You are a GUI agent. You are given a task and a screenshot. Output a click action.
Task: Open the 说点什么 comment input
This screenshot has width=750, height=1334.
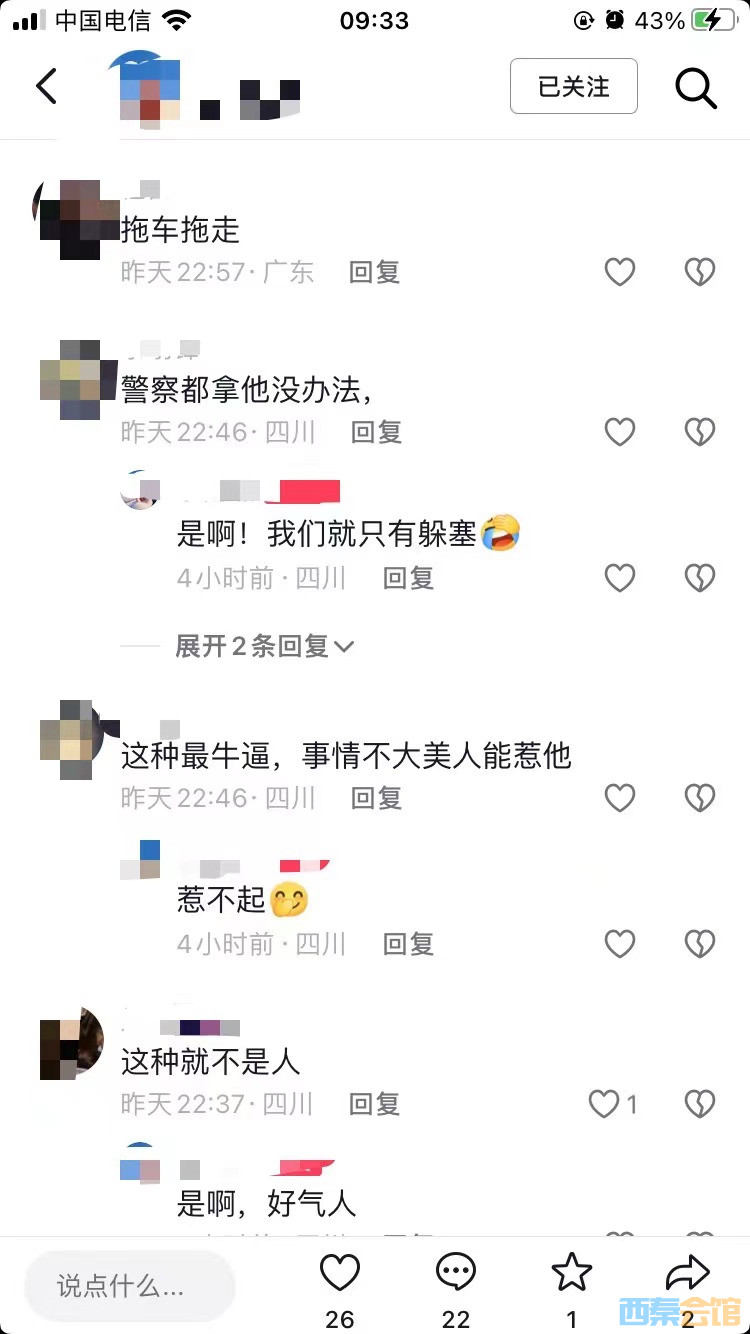130,1286
